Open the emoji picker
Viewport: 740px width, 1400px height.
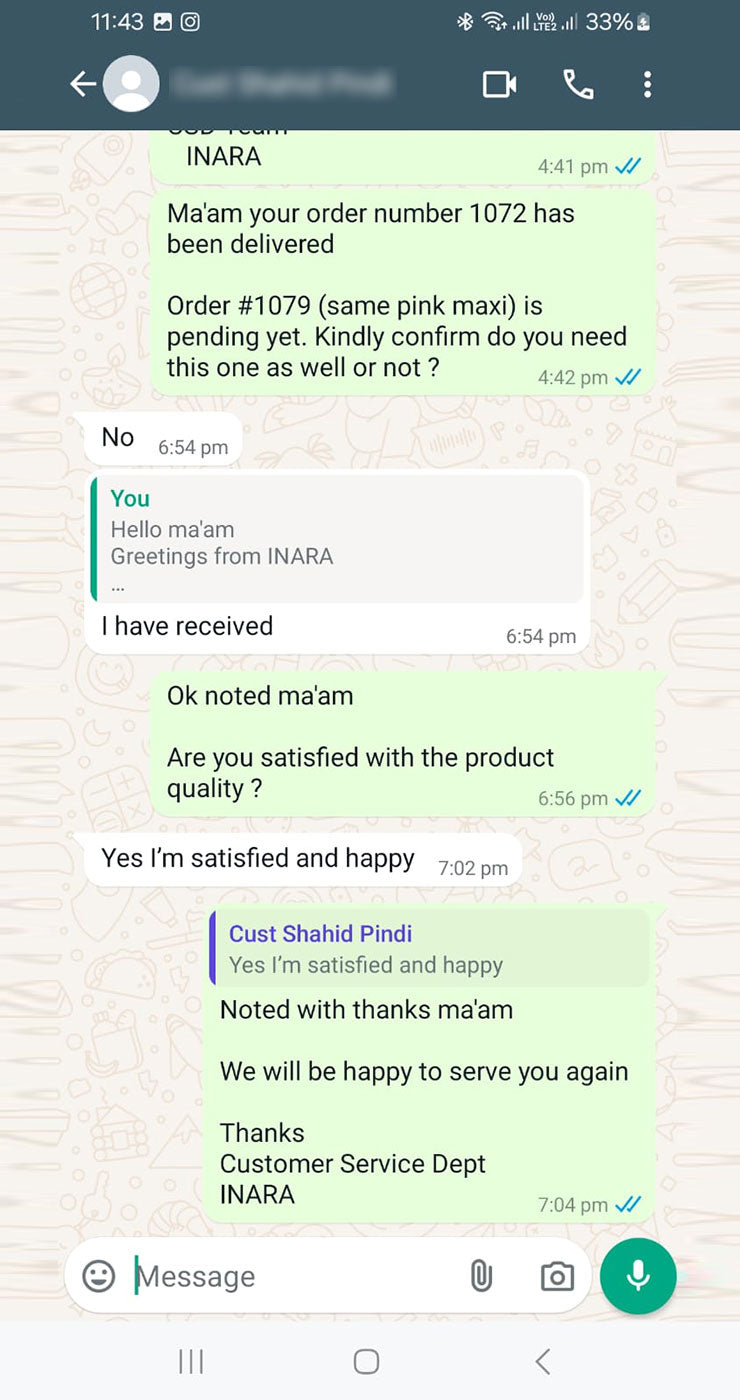click(x=98, y=1276)
